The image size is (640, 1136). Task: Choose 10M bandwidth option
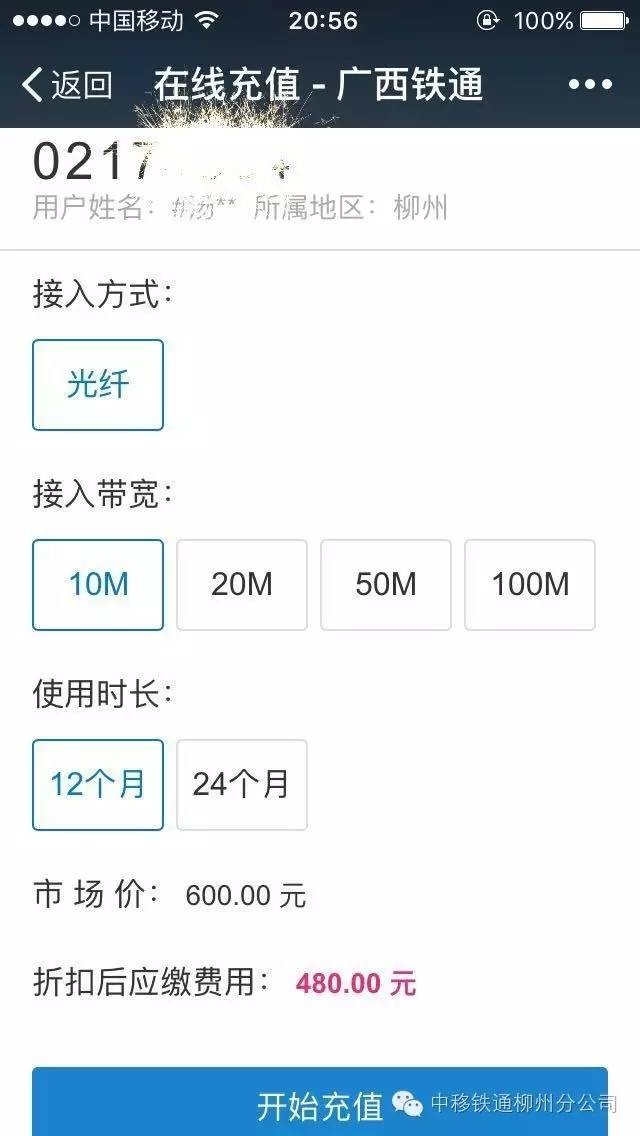pos(98,585)
